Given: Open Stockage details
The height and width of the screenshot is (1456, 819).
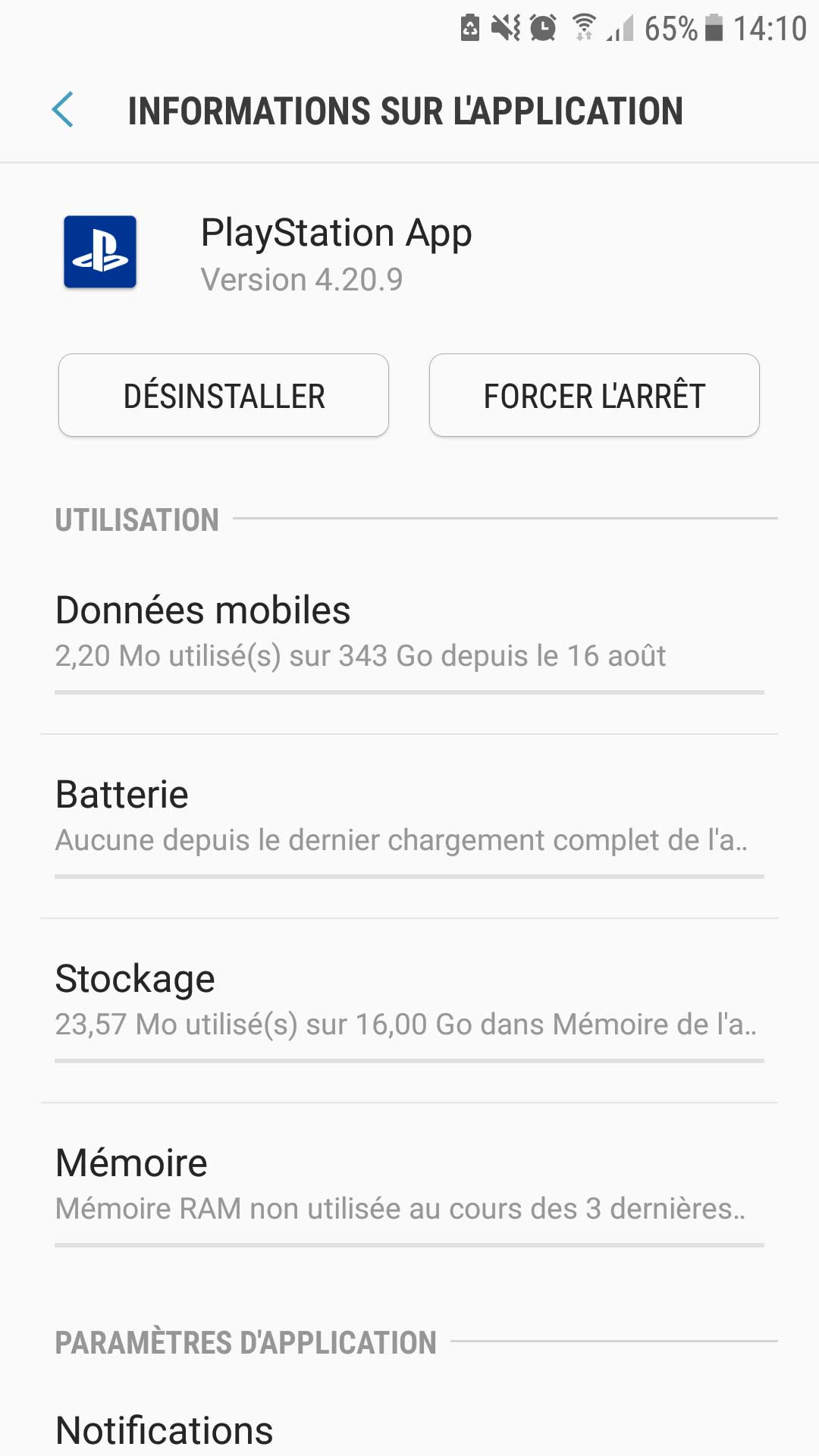Looking at the screenshot, I should (409, 1011).
